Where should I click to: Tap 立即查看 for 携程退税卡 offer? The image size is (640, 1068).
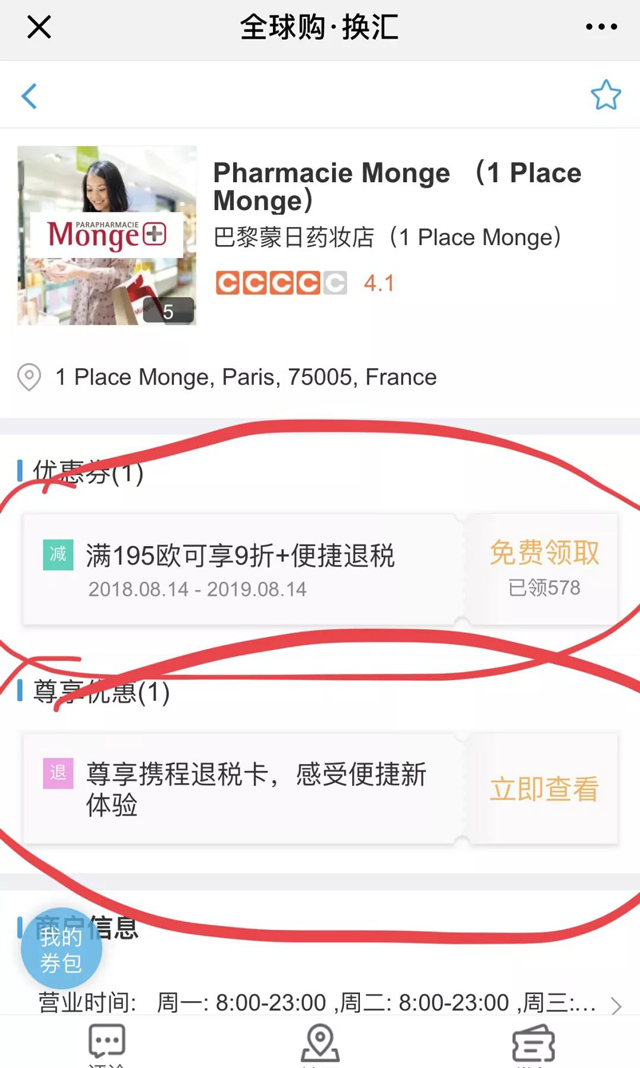pyautogui.click(x=544, y=789)
